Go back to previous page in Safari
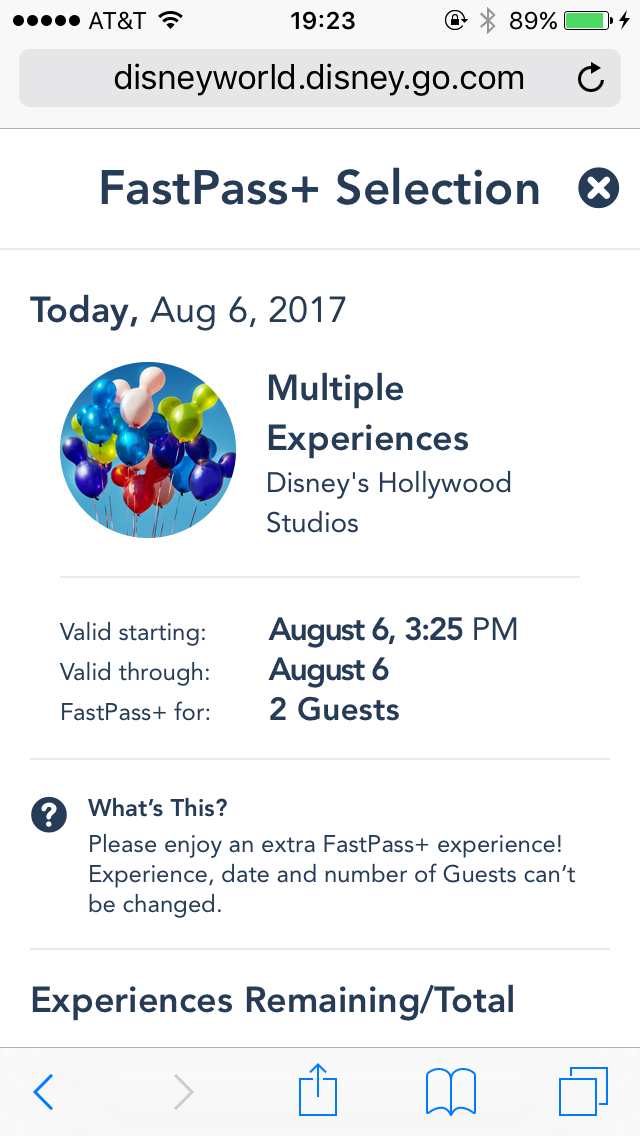The width and height of the screenshot is (640, 1136). [x=43, y=1091]
